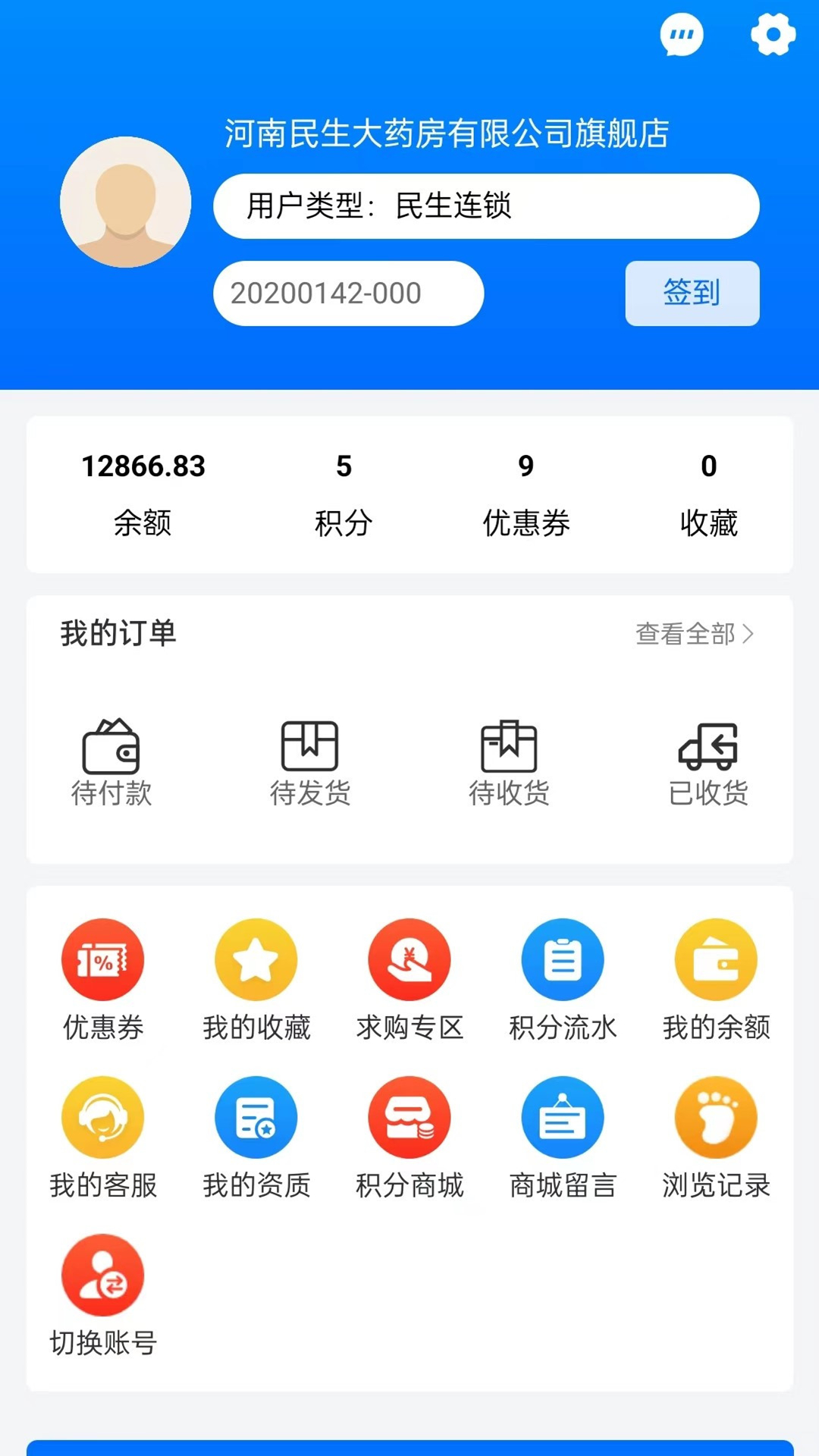Open the messages chat bubble icon

click(x=681, y=35)
